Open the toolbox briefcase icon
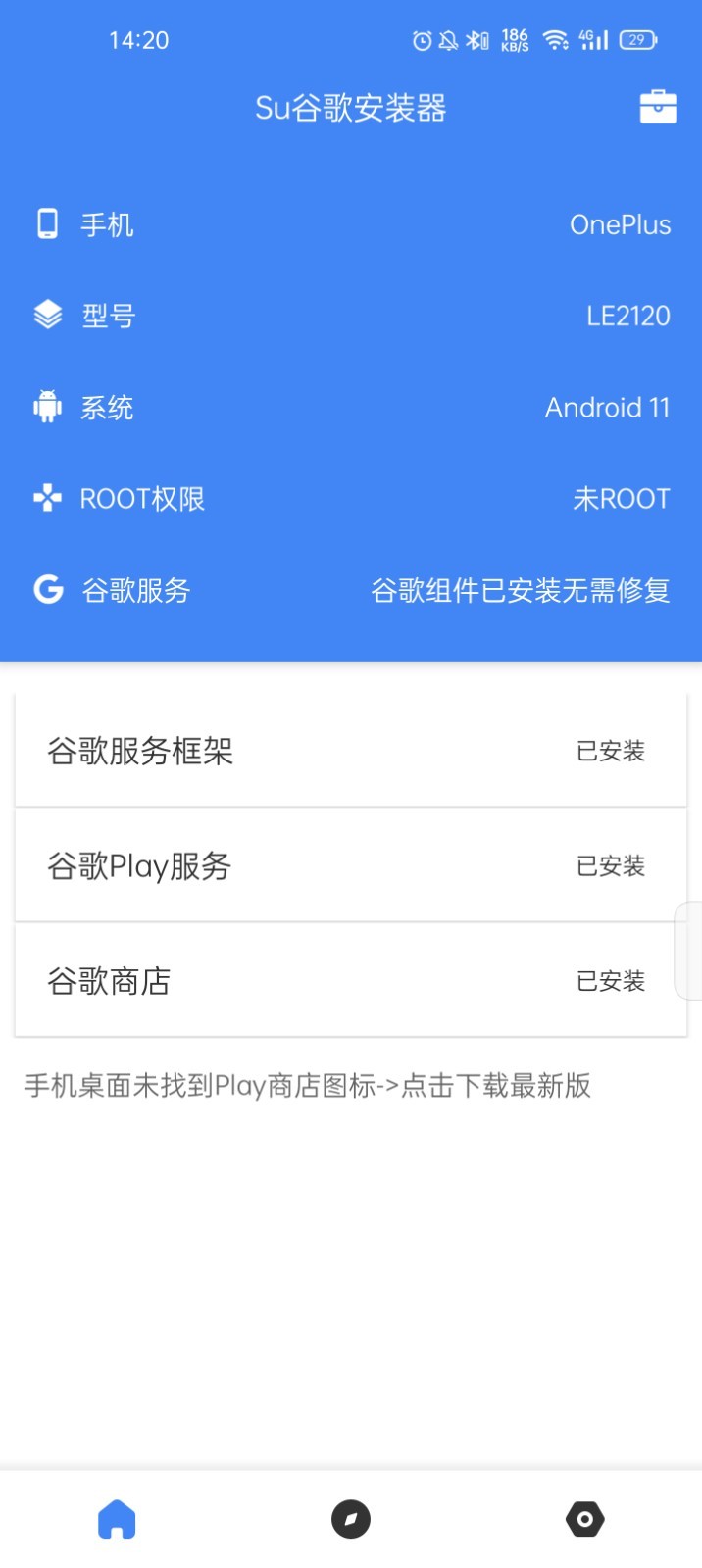Screen dimensions: 702x1568 658,107
